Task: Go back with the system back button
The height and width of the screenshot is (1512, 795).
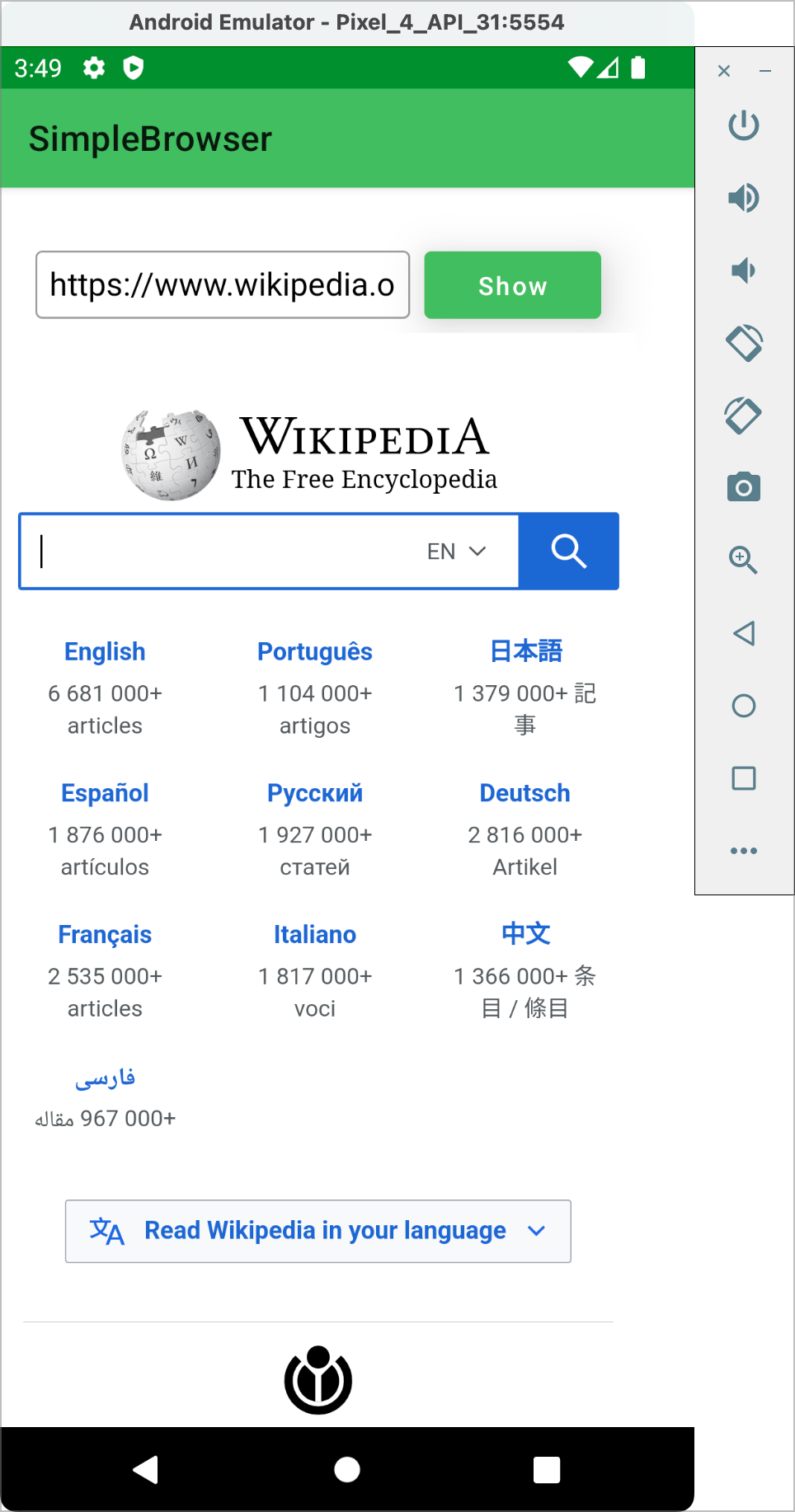Action: [x=146, y=1469]
